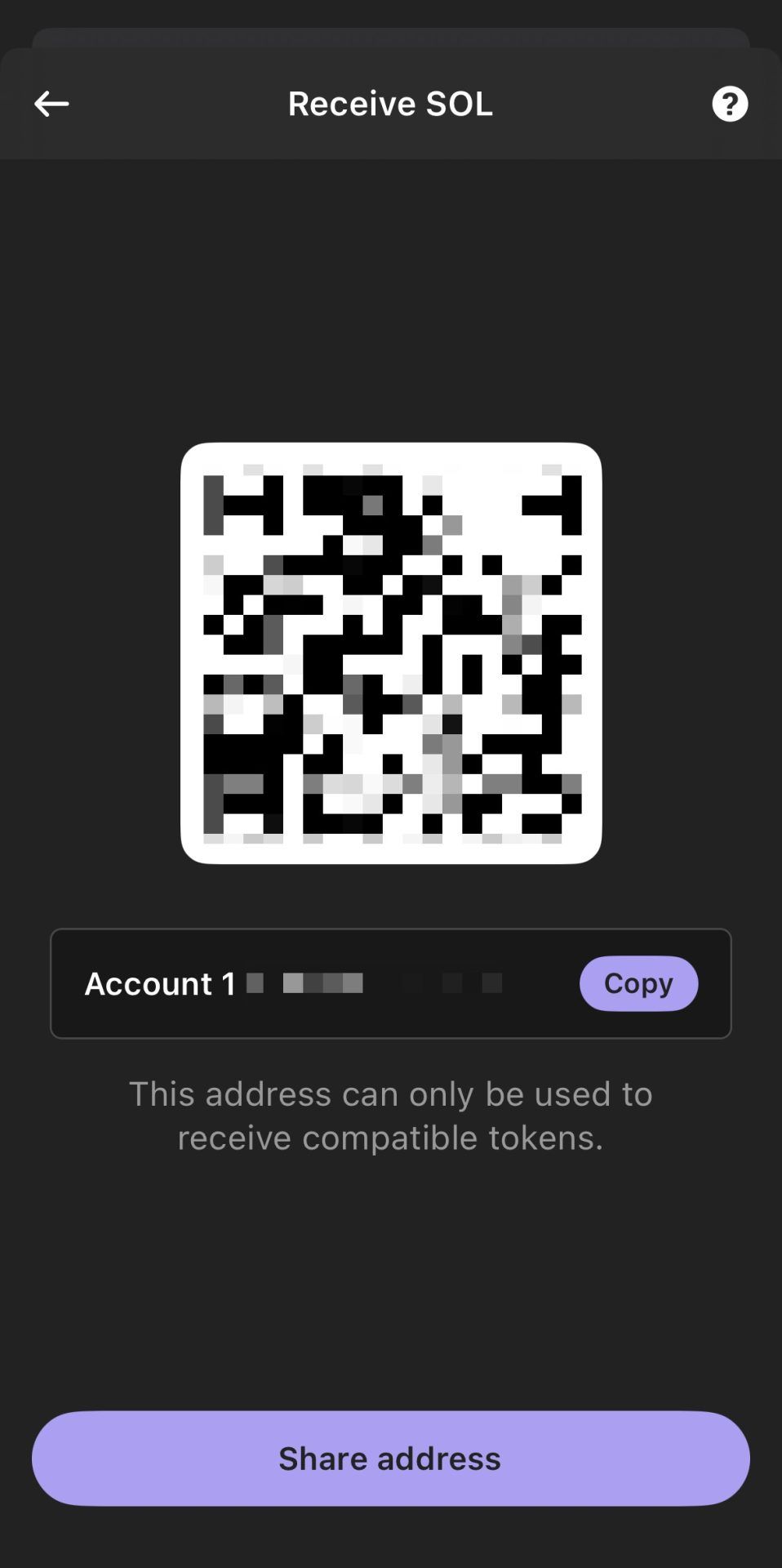Open the help question mark

[x=729, y=104]
